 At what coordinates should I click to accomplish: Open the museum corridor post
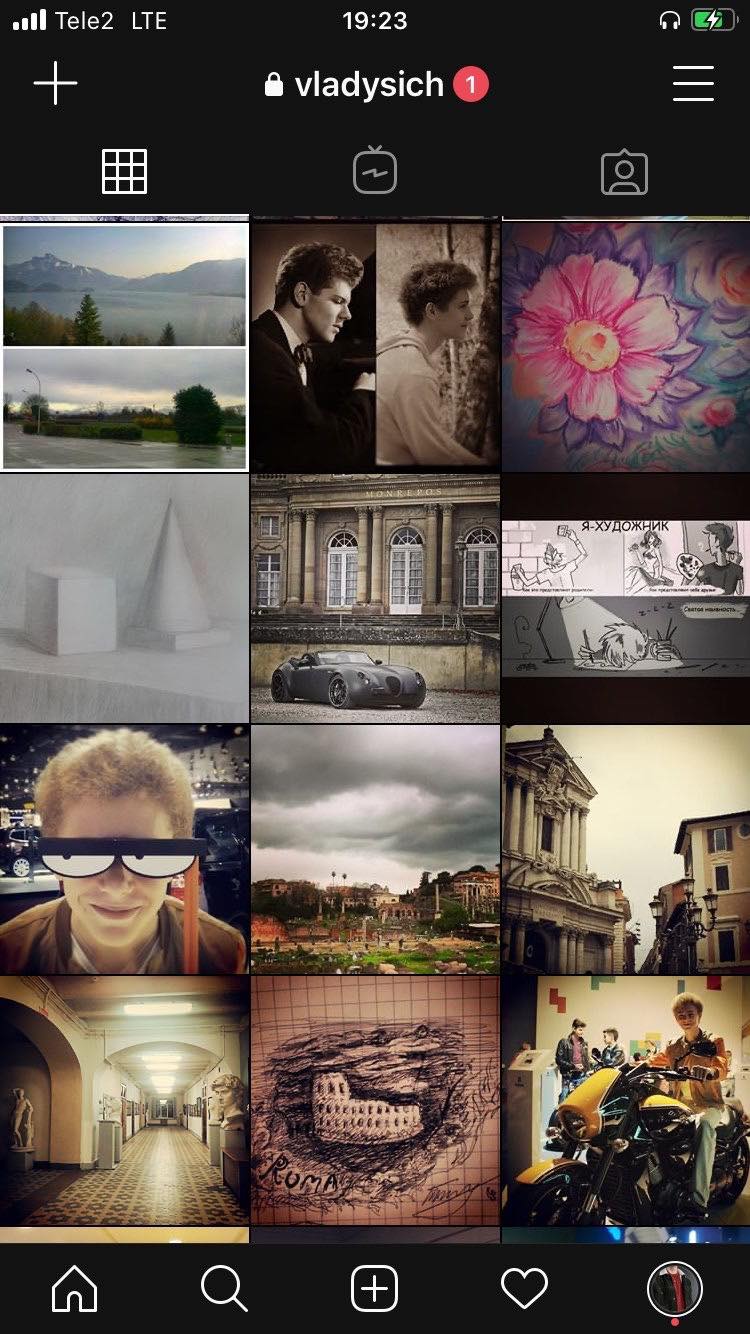[124, 1100]
